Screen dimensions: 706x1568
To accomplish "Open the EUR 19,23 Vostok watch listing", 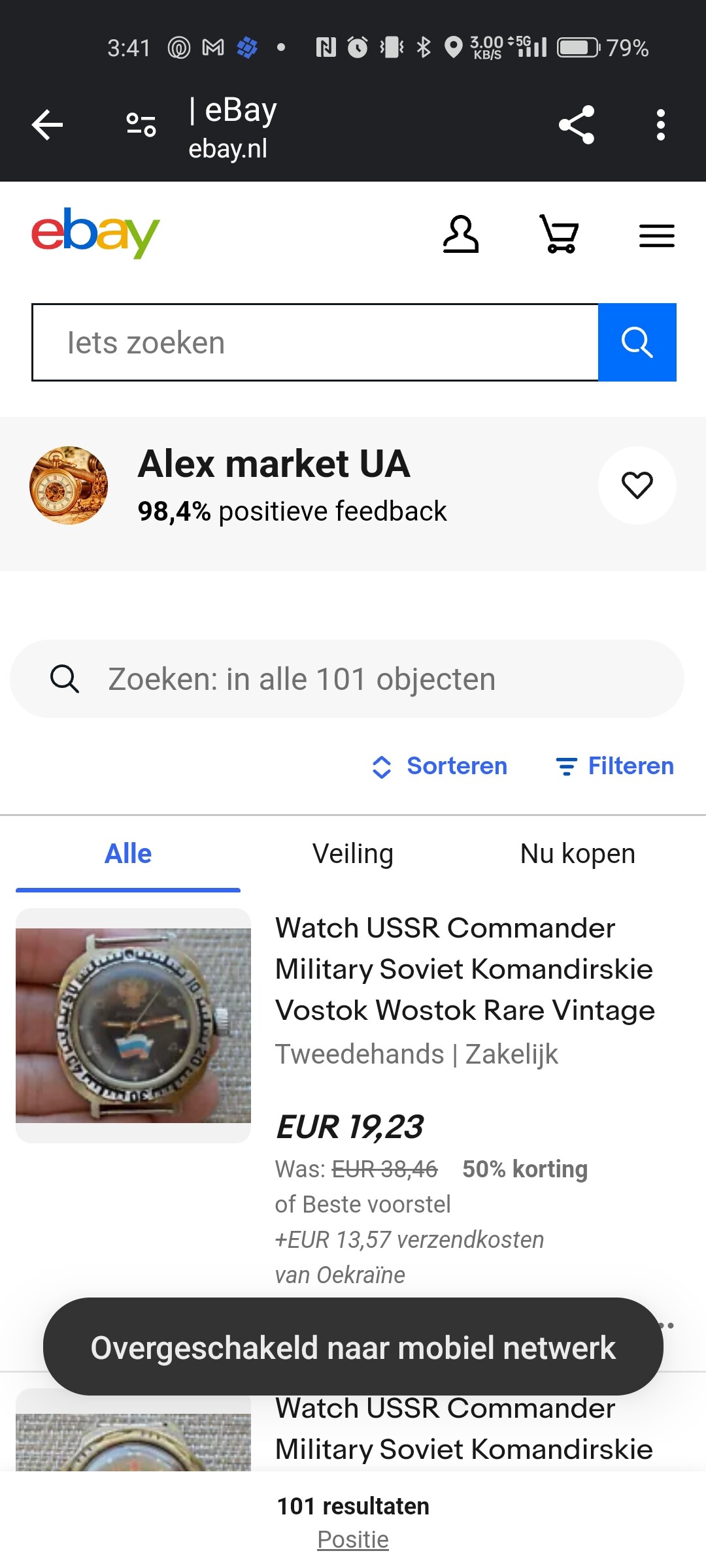I will click(465, 969).
